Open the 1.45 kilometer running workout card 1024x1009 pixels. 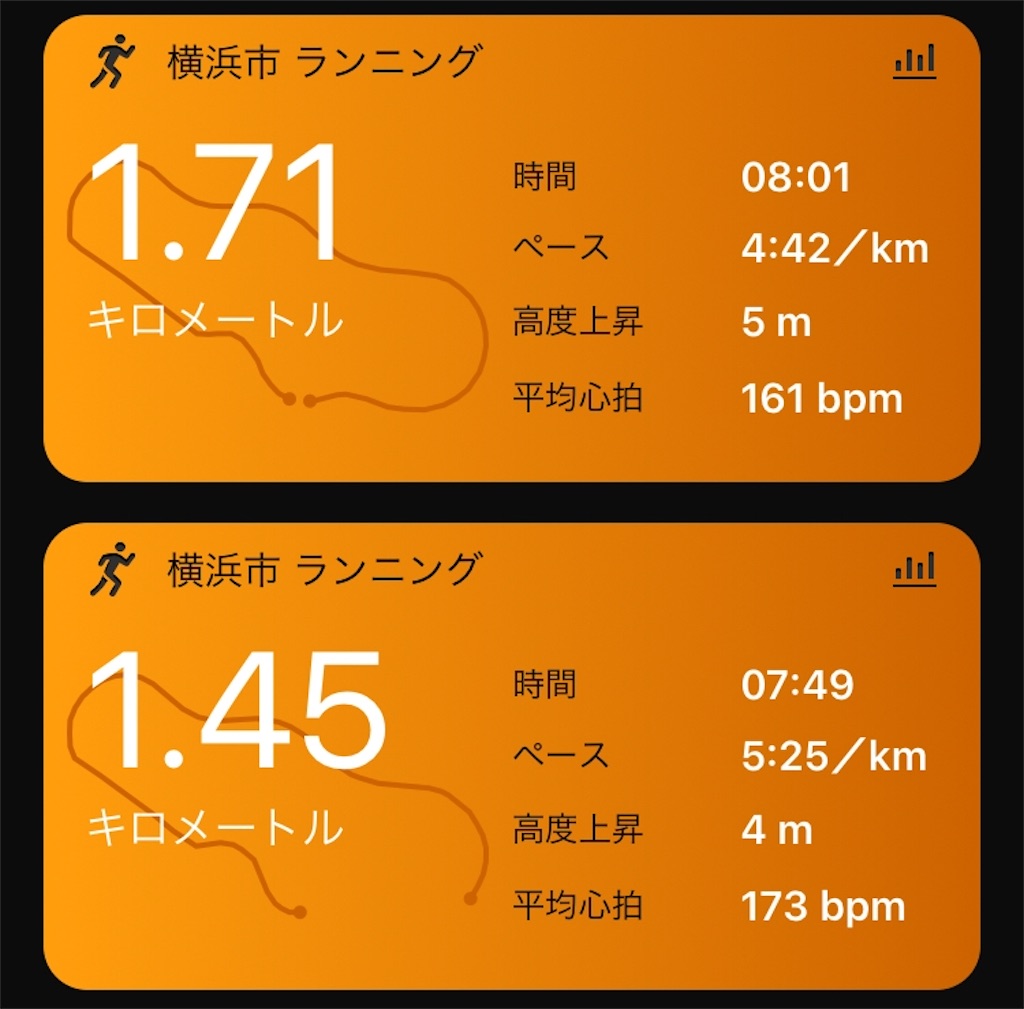click(510, 757)
